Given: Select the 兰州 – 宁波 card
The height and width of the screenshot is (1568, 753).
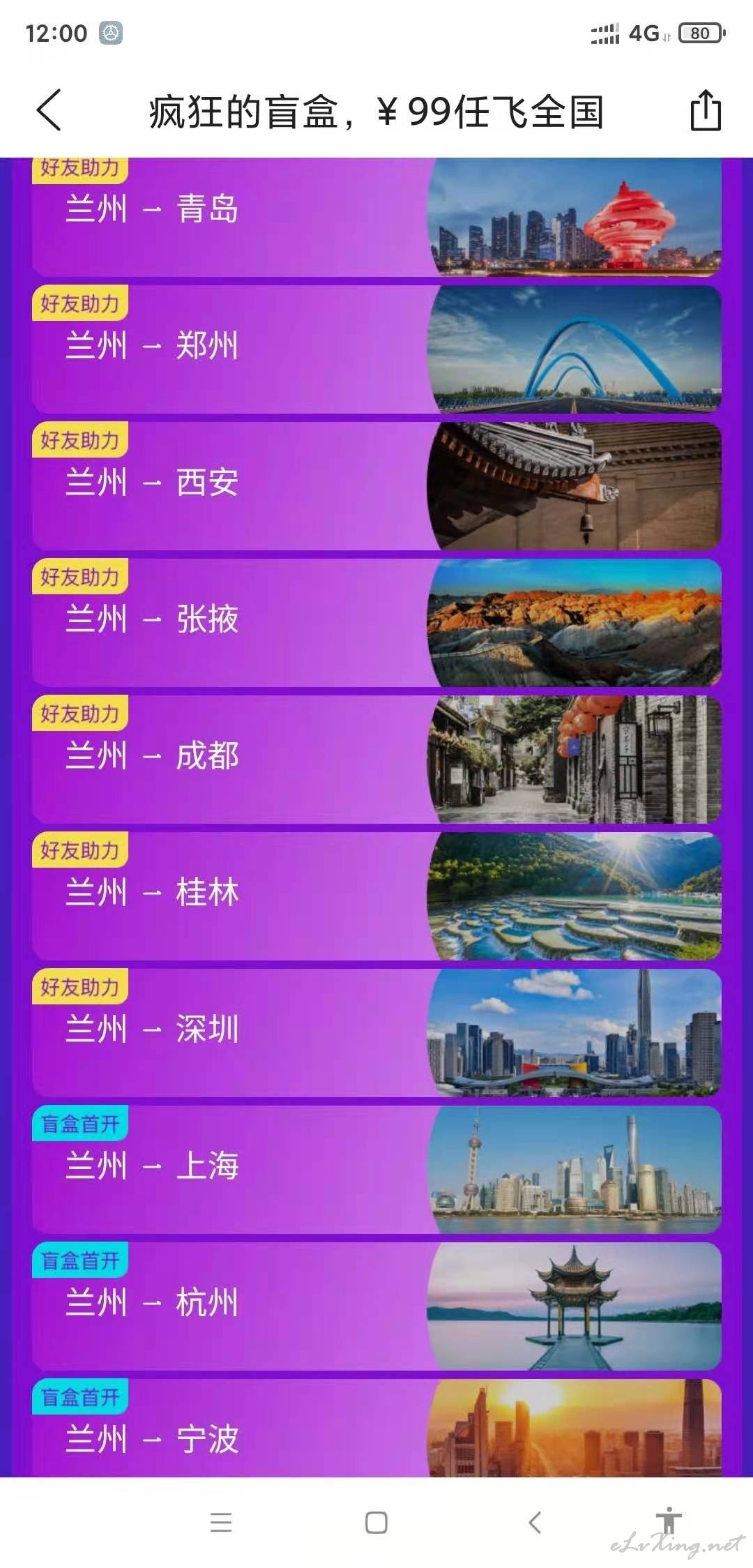Looking at the screenshot, I should pos(376,1428).
